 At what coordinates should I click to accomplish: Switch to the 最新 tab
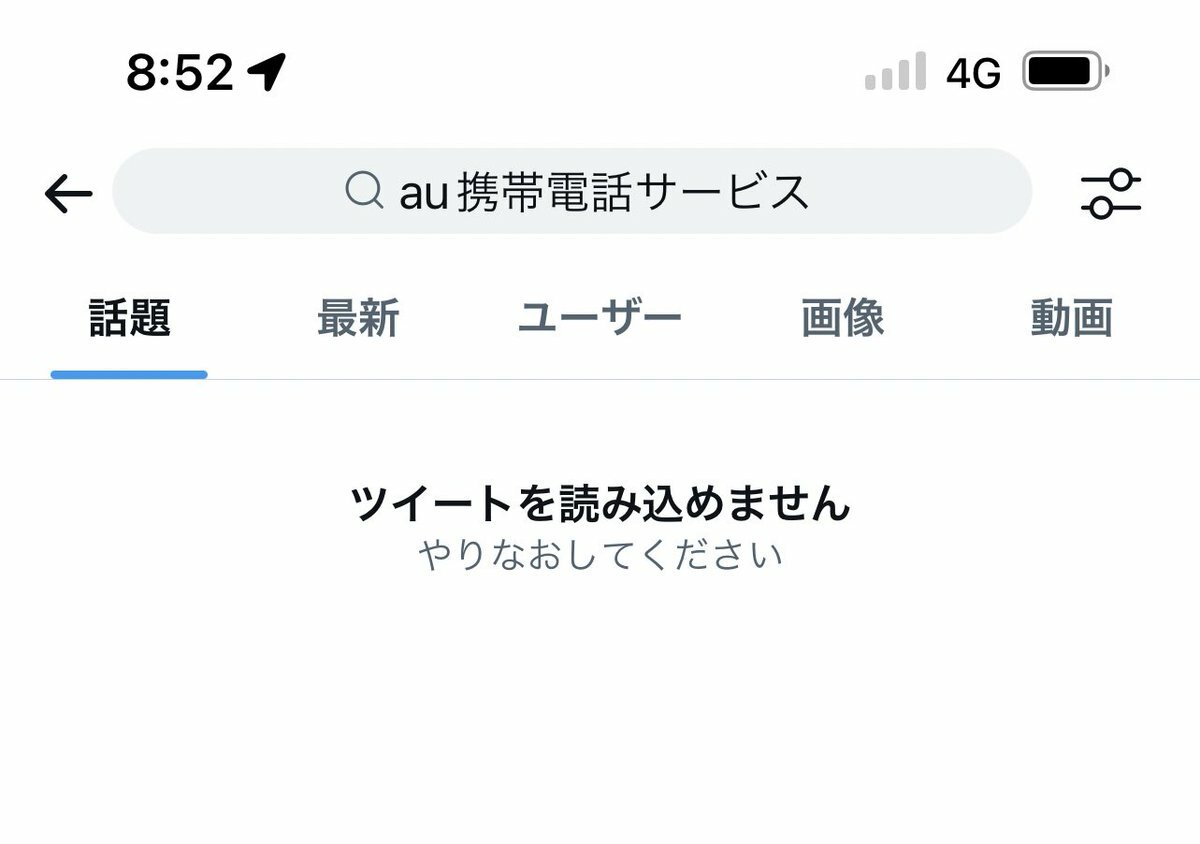(358, 319)
